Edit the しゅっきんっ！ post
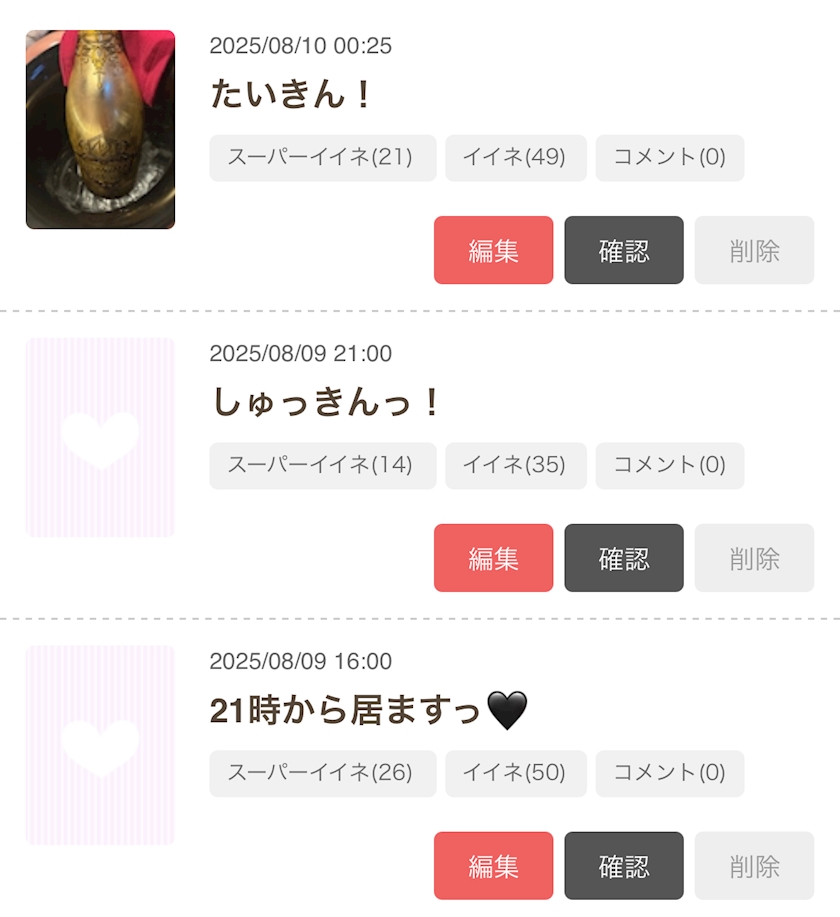The width and height of the screenshot is (840, 917). click(x=493, y=557)
